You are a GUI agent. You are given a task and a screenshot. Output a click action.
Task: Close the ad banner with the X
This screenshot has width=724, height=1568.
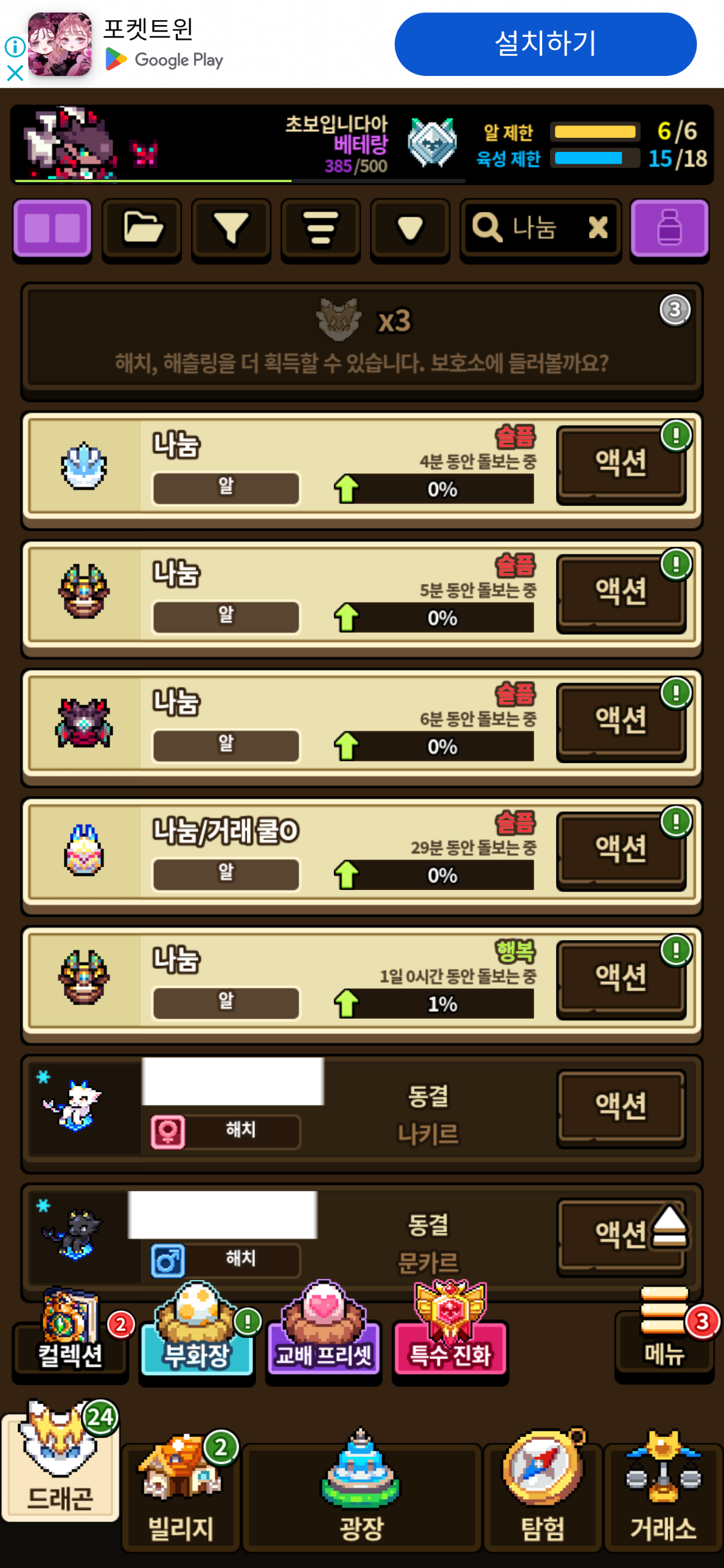(15, 73)
